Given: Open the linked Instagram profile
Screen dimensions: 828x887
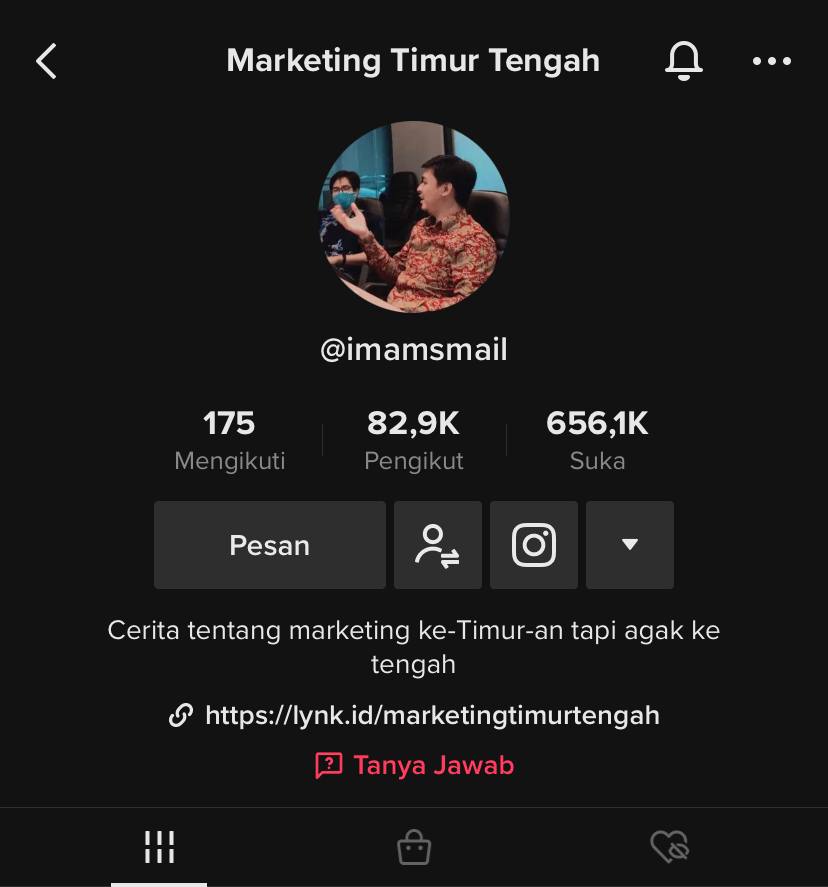Looking at the screenshot, I should [x=534, y=545].
